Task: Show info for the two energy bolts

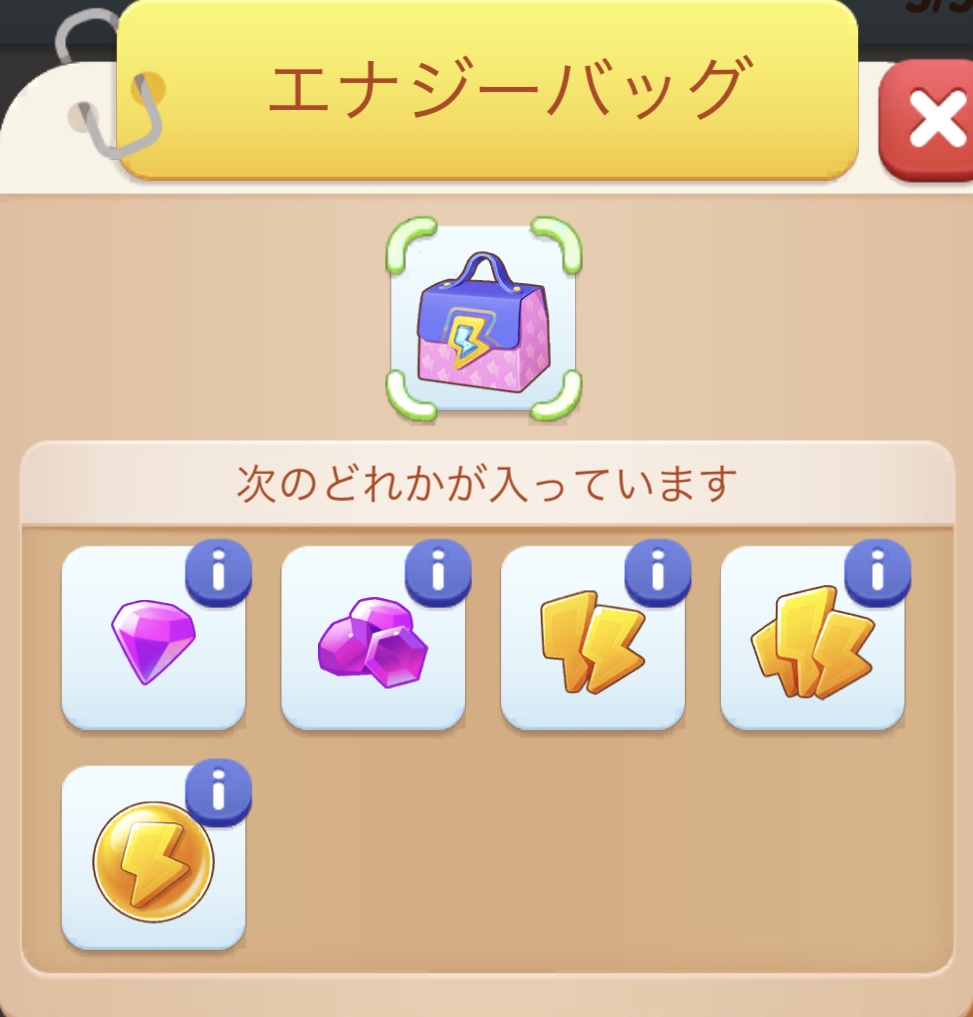Action: click(x=658, y=574)
